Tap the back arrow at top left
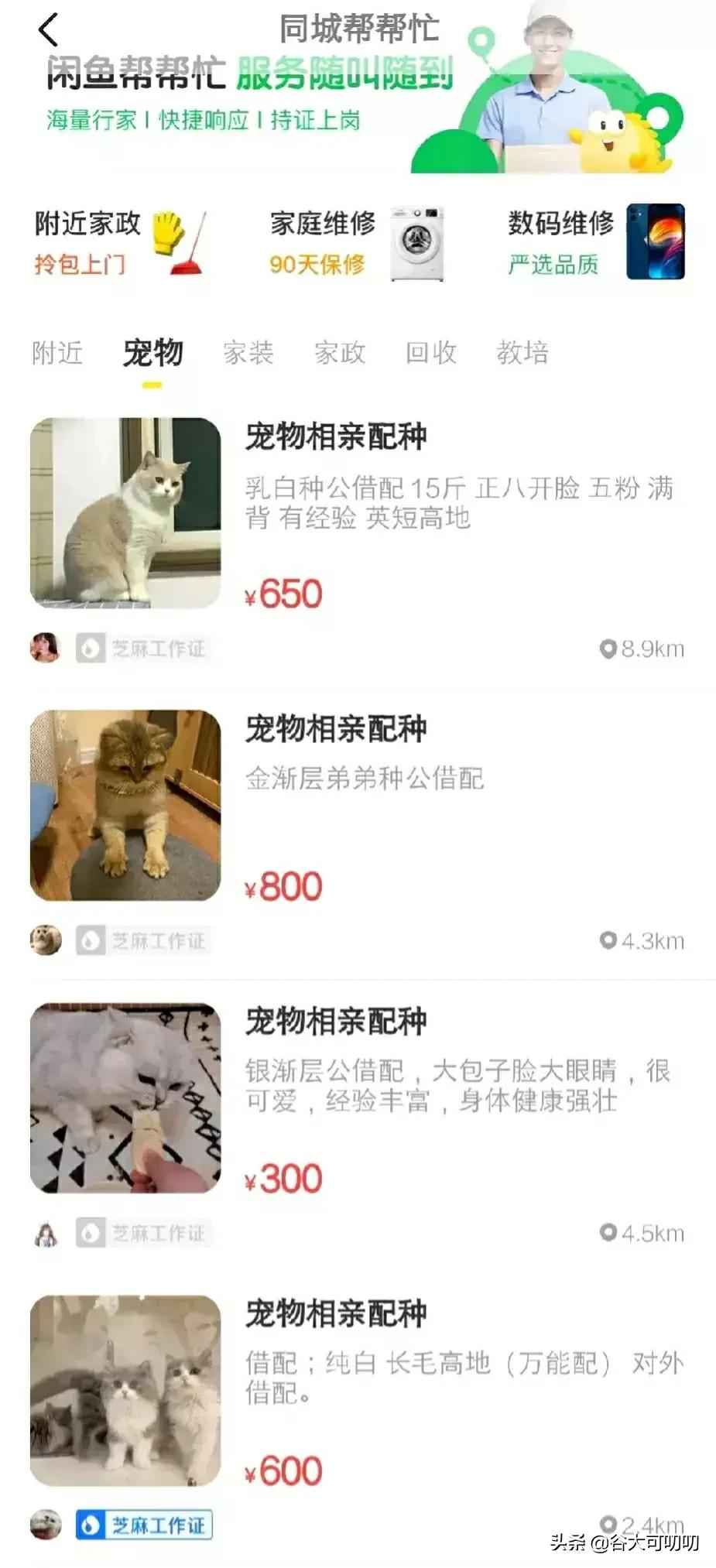The height and width of the screenshot is (1568, 716). pyautogui.click(x=48, y=29)
